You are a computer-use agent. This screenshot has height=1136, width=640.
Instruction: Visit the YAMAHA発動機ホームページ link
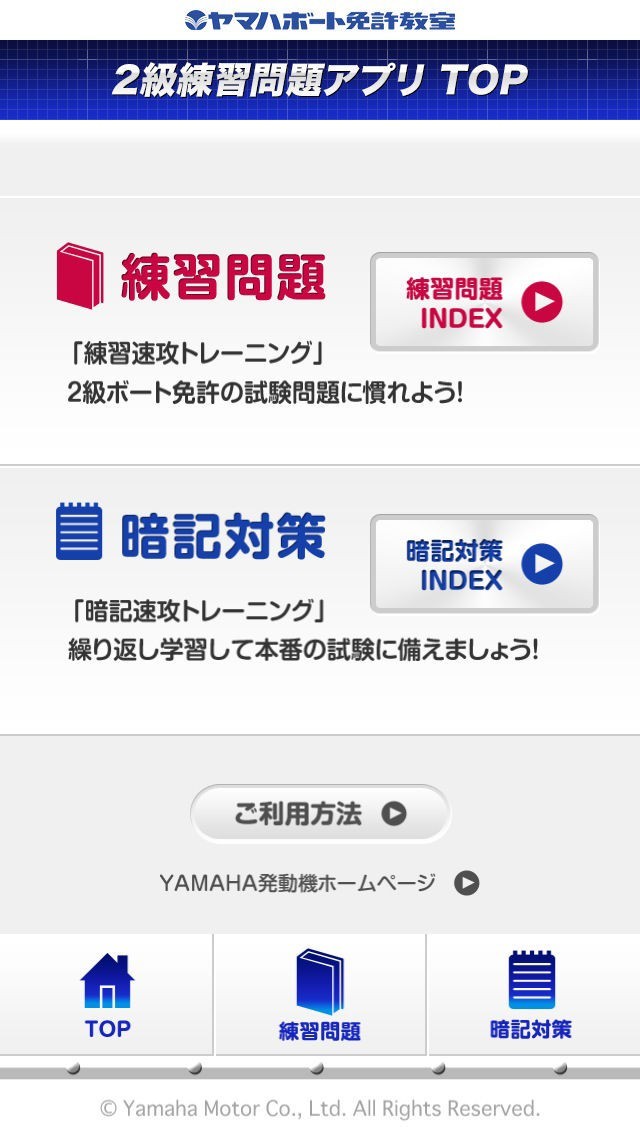click(318, 883)
